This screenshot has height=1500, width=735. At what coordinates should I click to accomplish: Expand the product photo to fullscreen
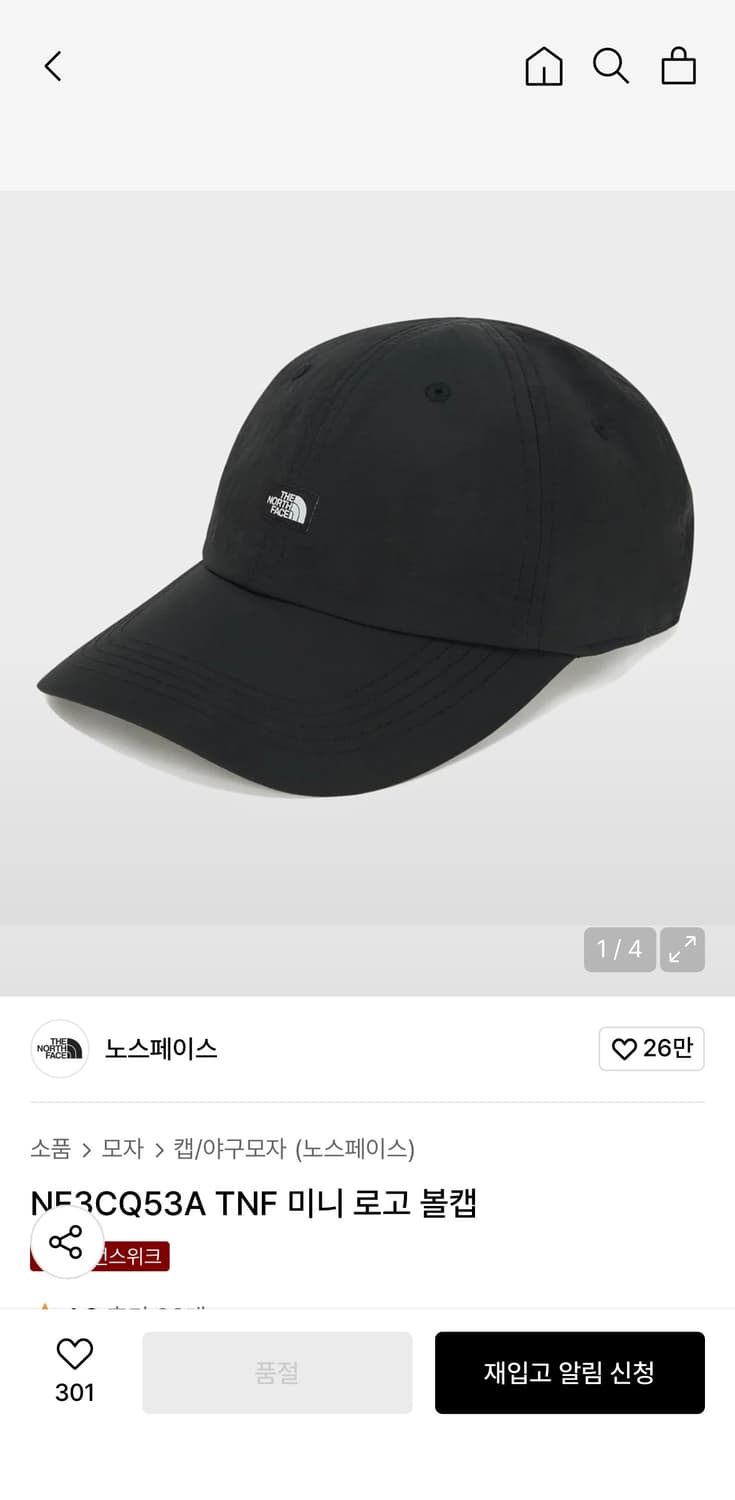682,949
